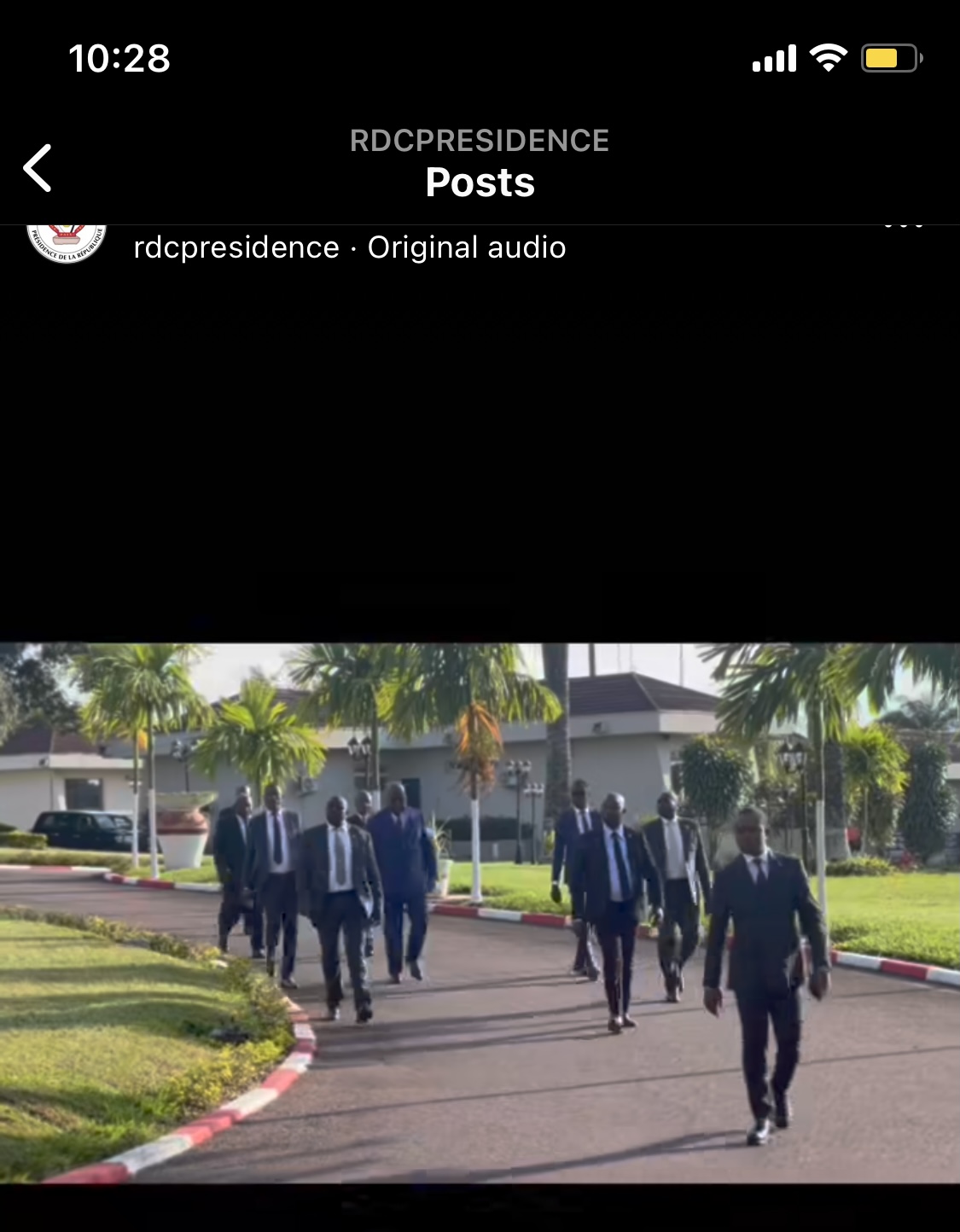Screen dimensions: 960x1232
Task: Tap the video to toggle sound
Action: 480,911
